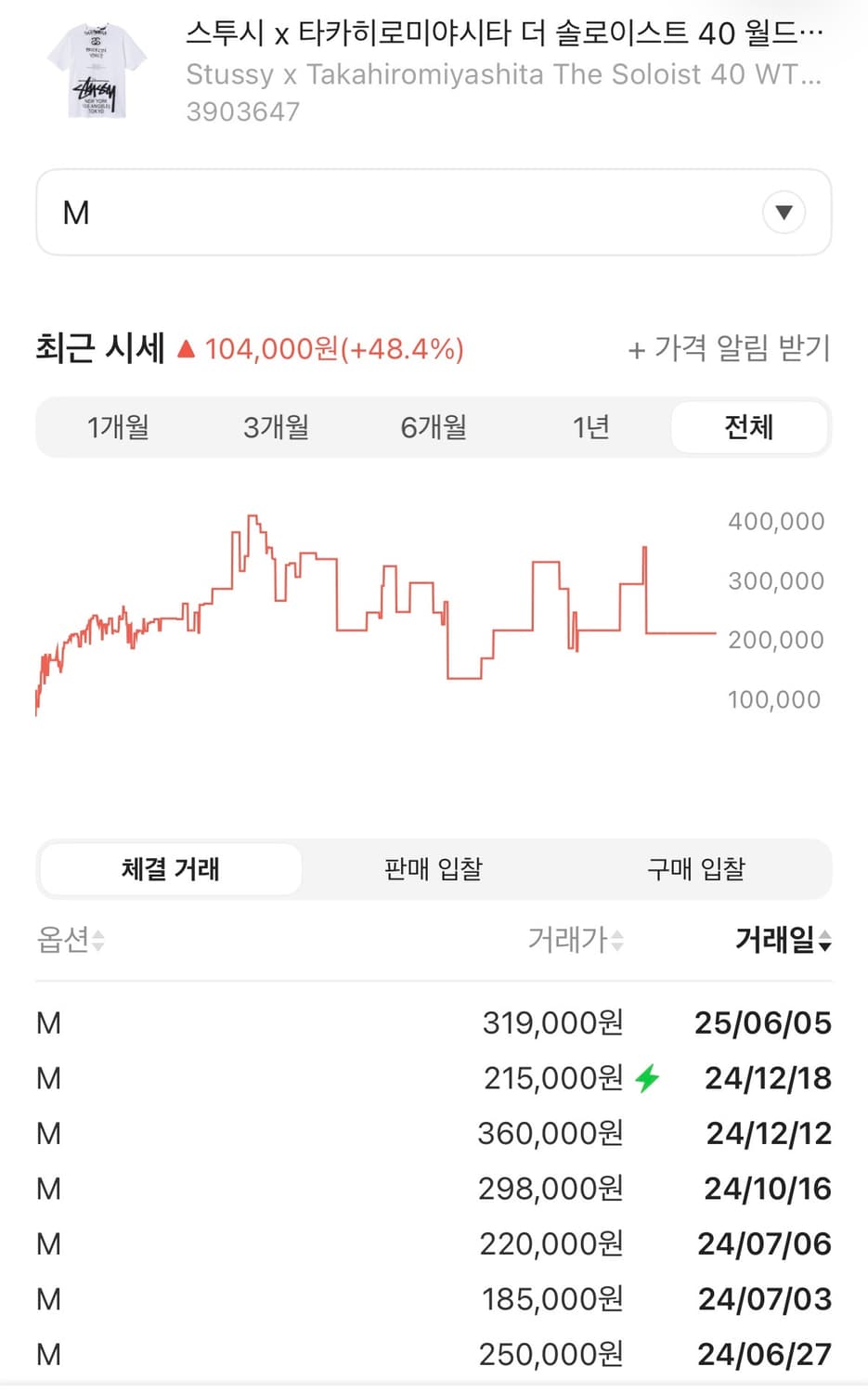Click 가격 알림 받기 to set price alert
This screenshot has height=1393, width=868.
728,349
